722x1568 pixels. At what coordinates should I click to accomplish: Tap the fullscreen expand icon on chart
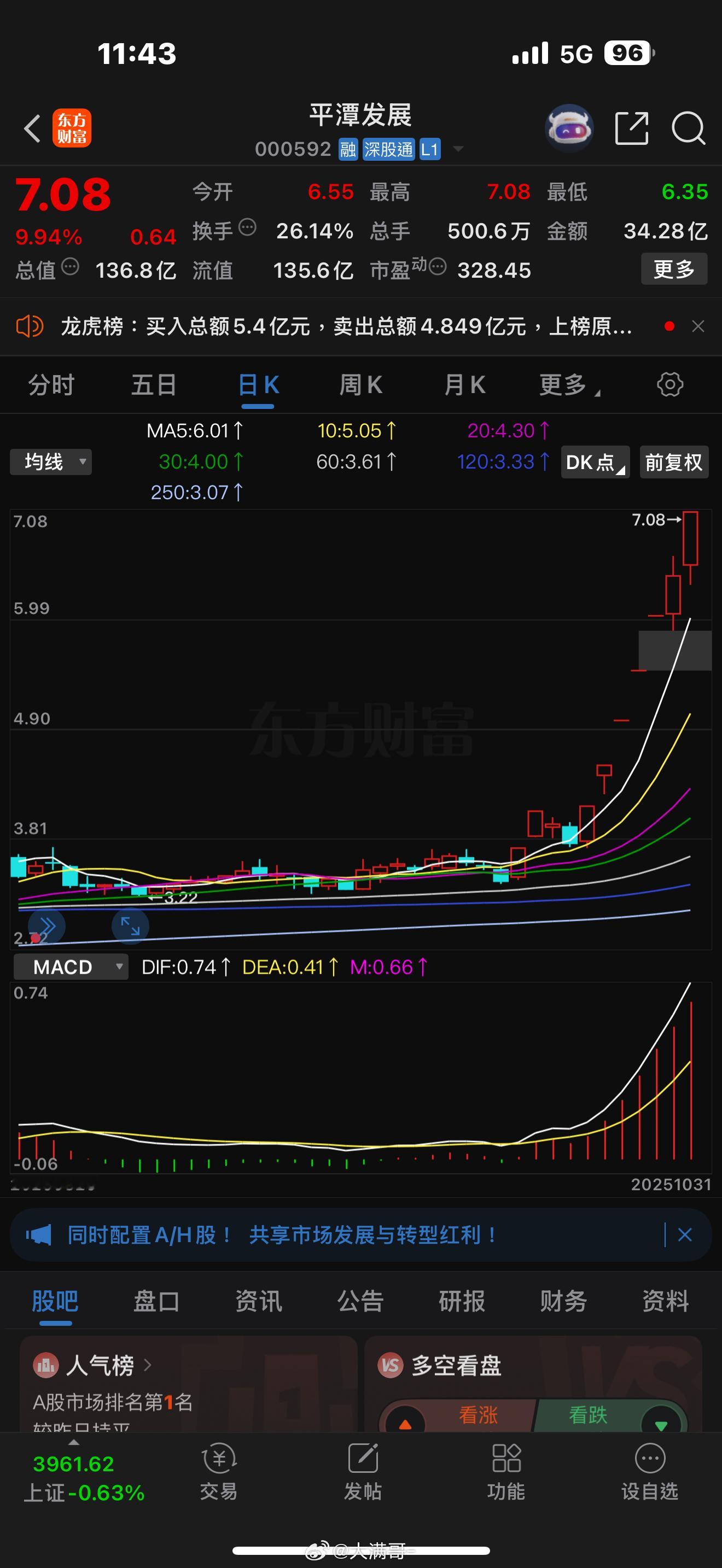coord(131,927)
